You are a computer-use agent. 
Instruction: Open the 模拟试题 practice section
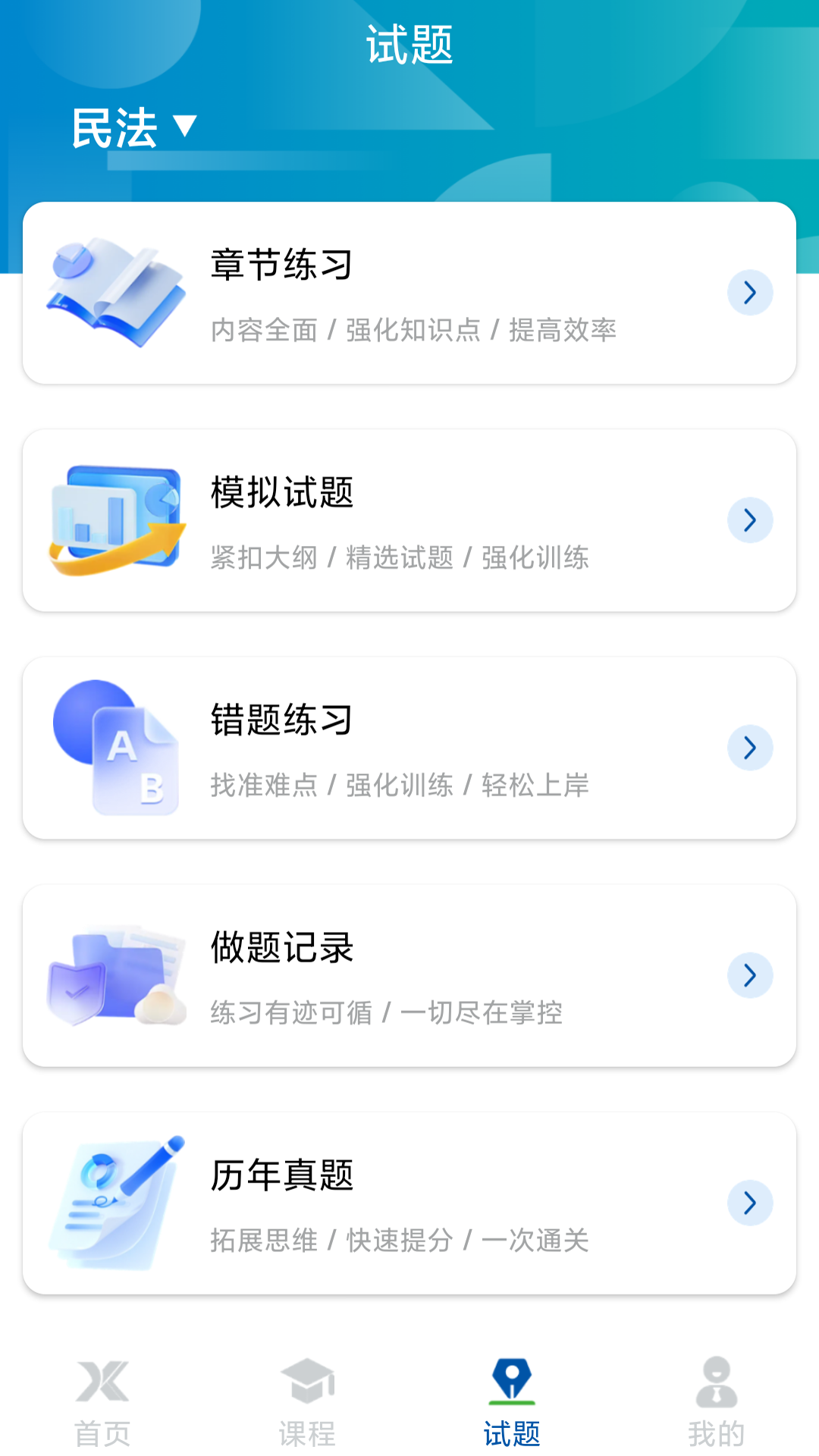(283, 491)
